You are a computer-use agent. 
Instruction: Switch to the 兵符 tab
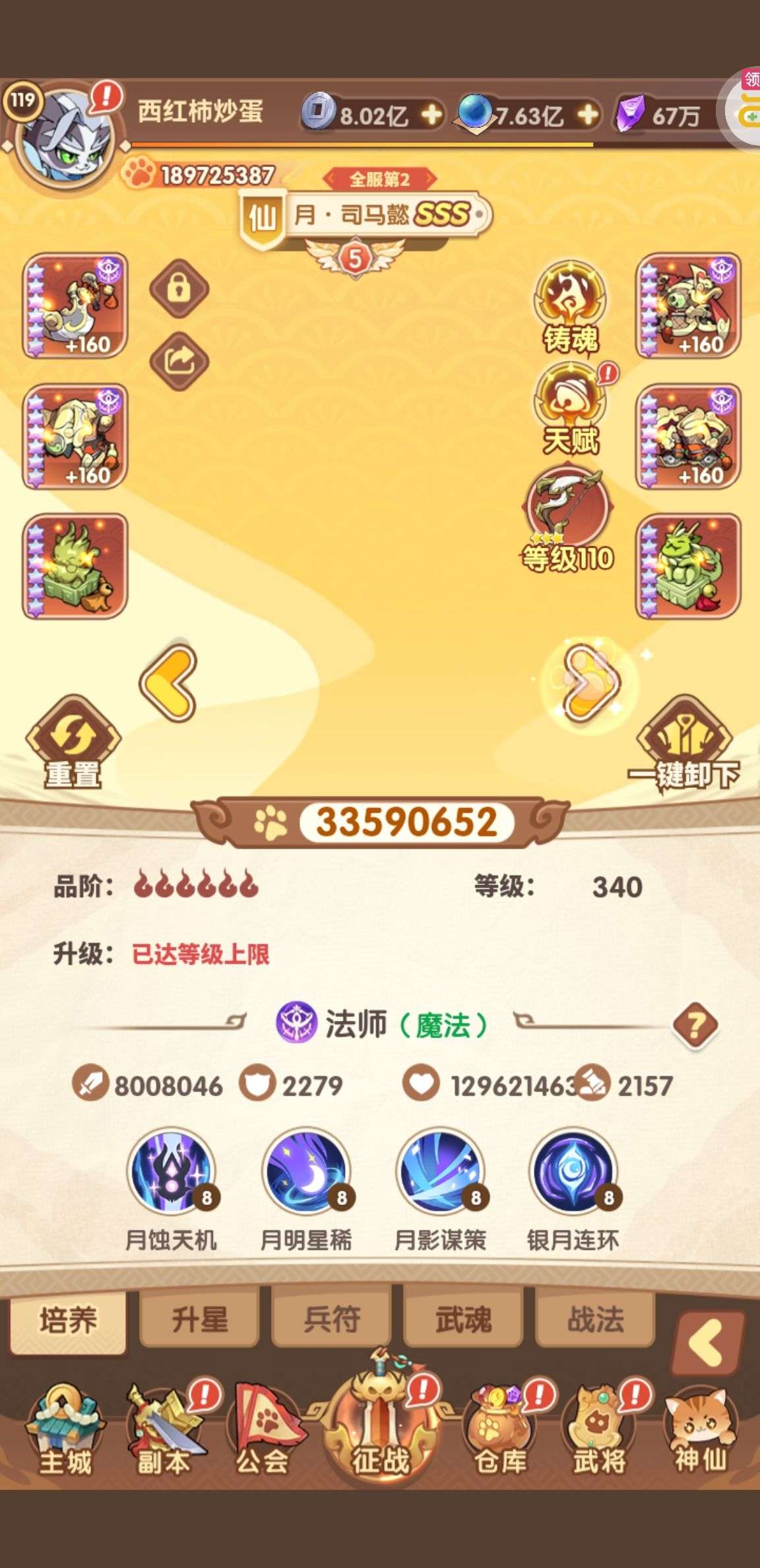click(331, 1321)
